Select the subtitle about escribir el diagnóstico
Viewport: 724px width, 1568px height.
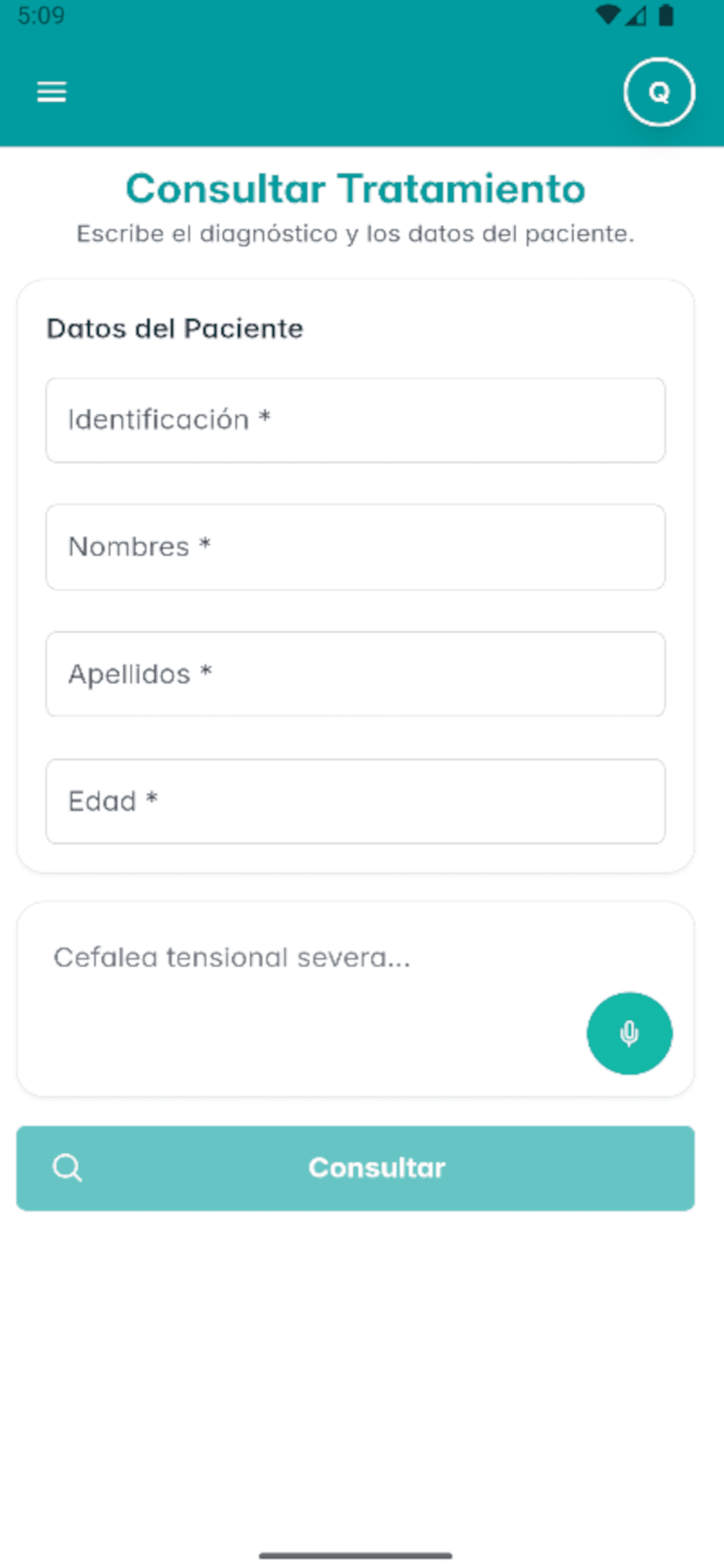(356, 233)
